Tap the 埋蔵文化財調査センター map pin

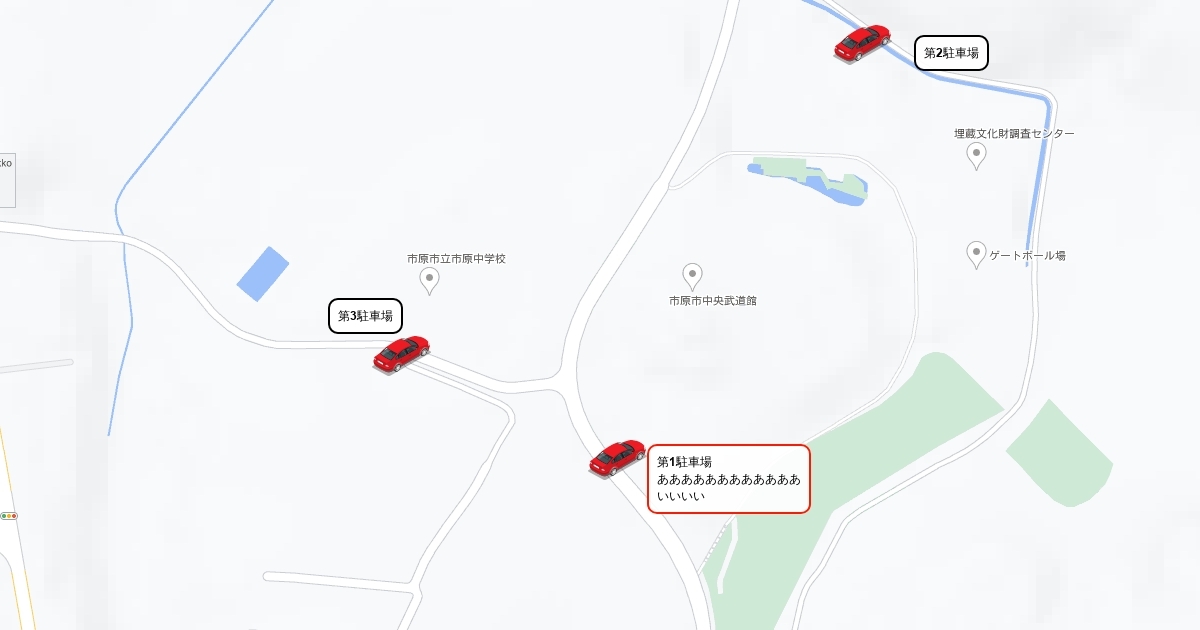pos(977,155)
